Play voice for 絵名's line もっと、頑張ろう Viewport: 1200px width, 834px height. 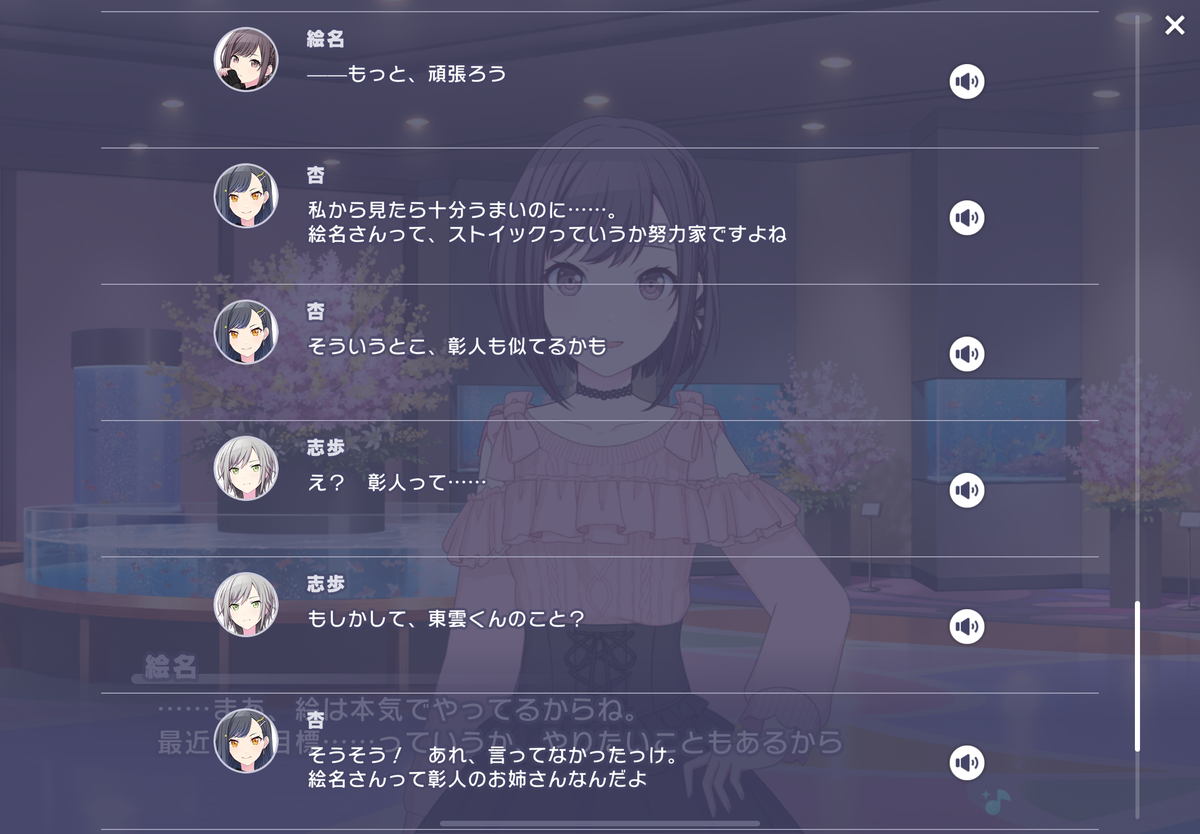[966, 82]
